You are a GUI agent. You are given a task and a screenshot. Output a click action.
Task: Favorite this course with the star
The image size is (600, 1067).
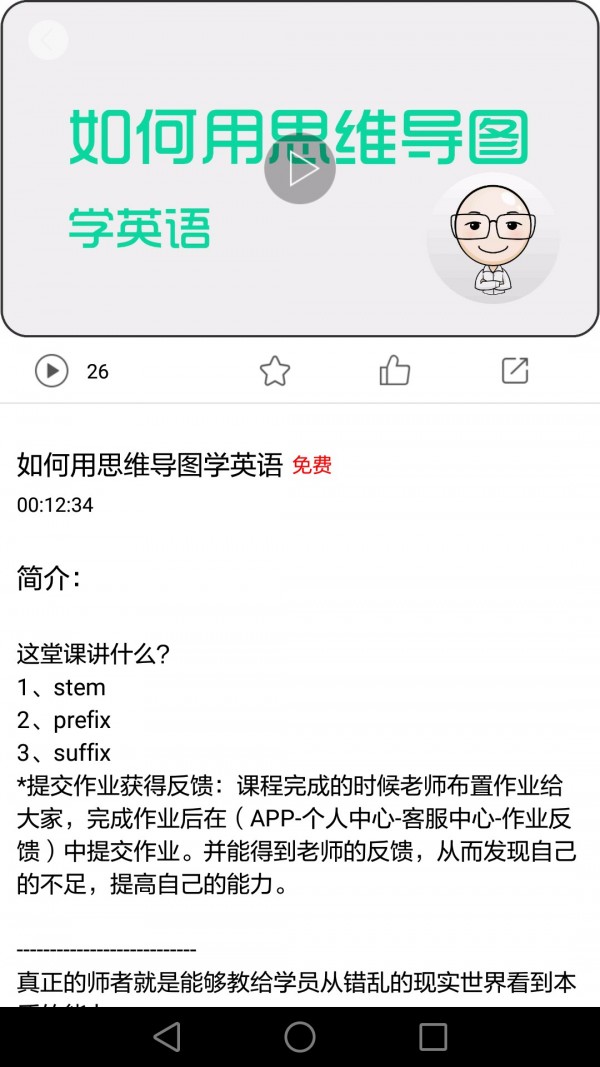pyautogui.click(x=275, y=371)
